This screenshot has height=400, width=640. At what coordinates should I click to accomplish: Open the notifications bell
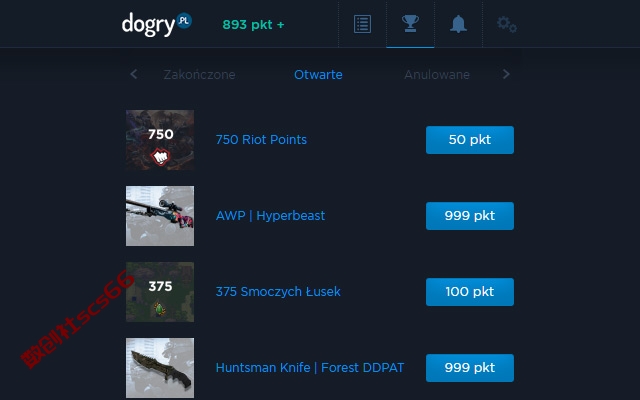[458, 24]
